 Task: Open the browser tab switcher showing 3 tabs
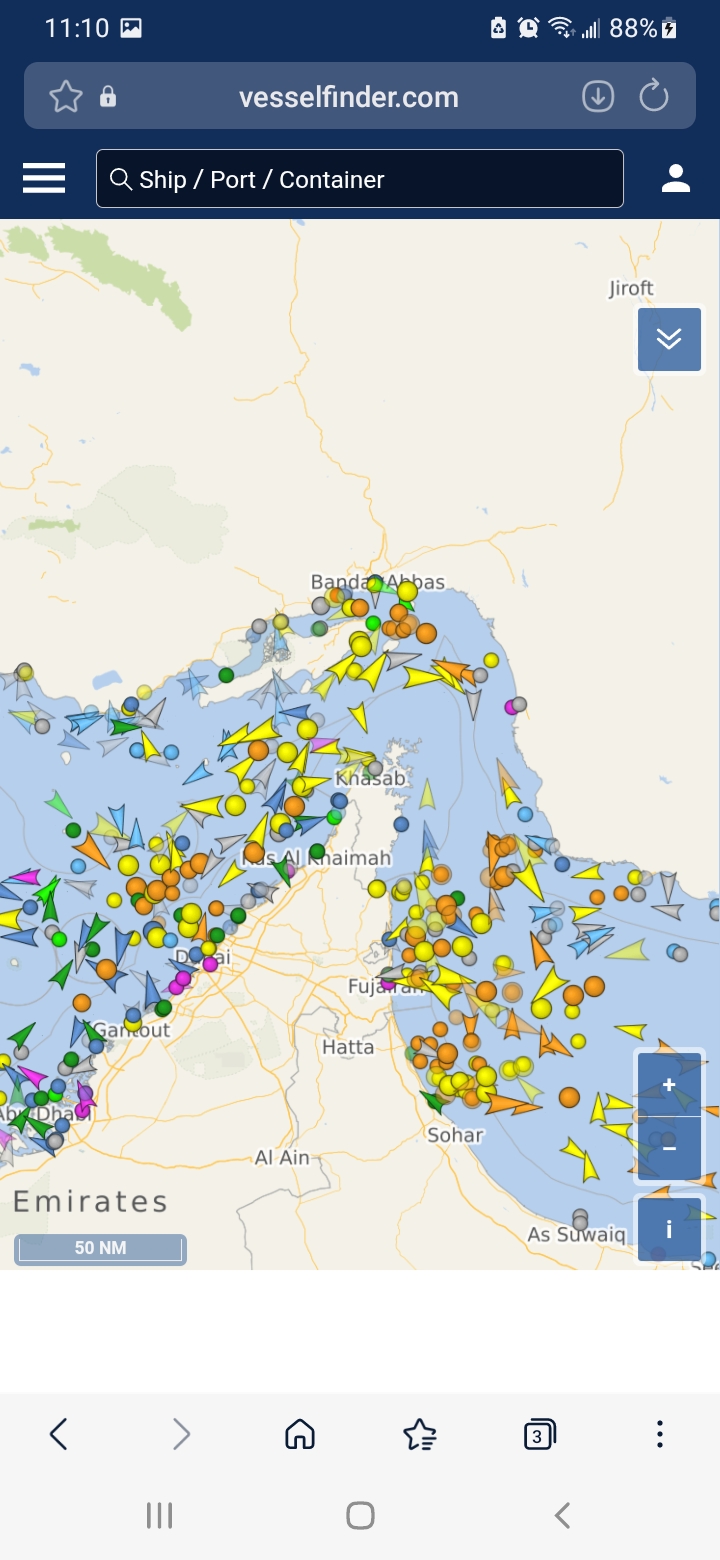pos(540,1435)
